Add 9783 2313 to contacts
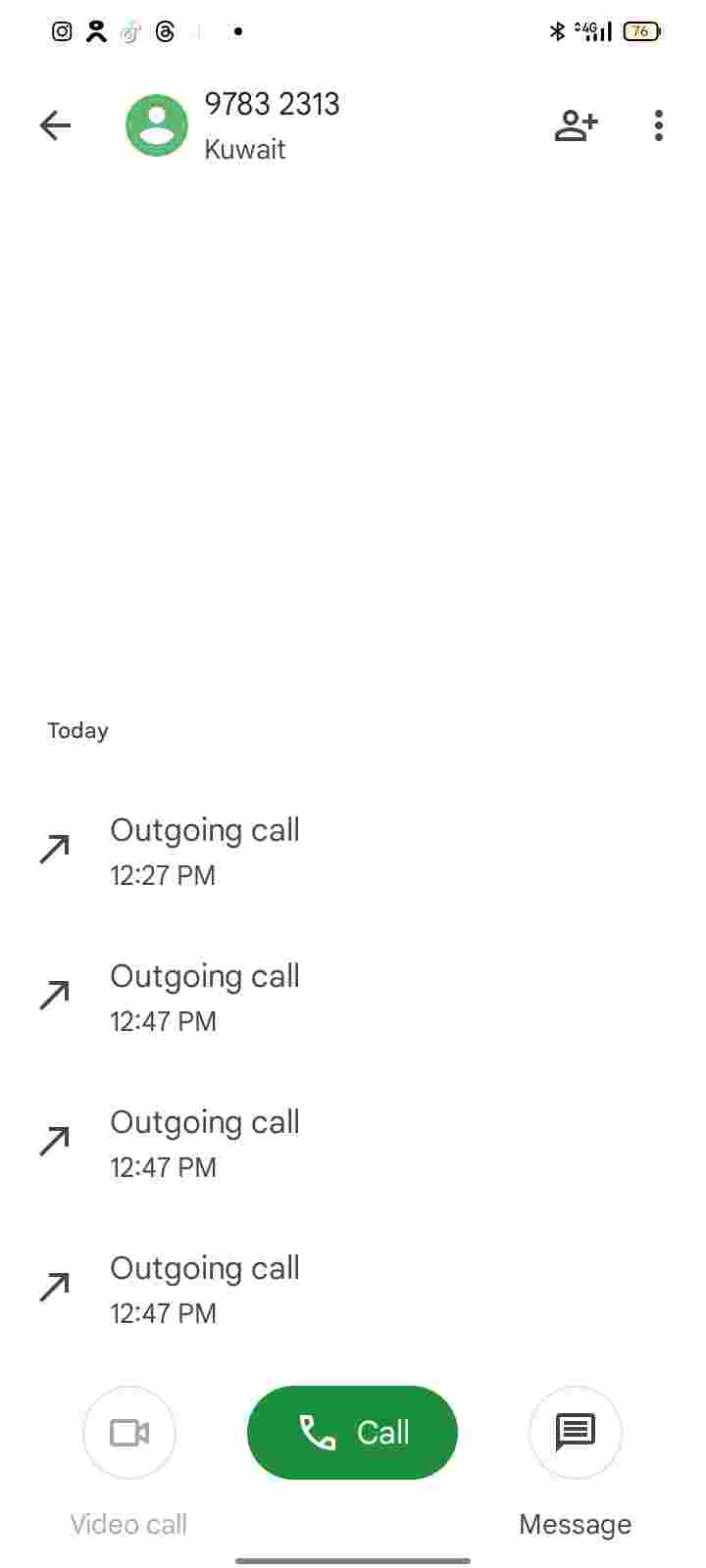The height and width of the screenshot is (1568, 706). [576, 125]
